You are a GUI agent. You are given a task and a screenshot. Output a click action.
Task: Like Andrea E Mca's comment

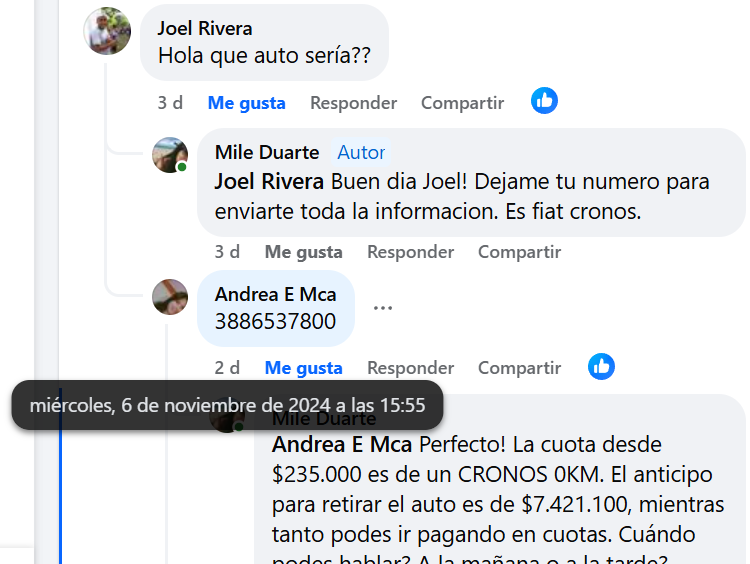coord(303,368)
